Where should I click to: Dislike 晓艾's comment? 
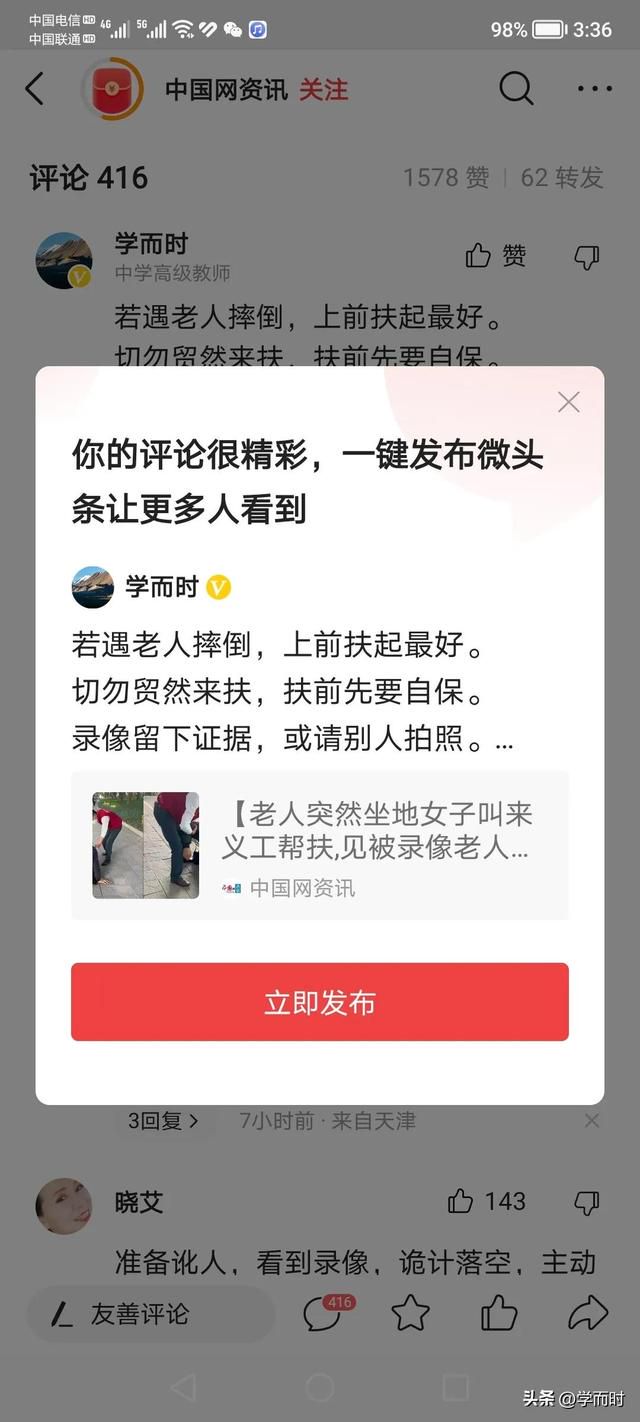(x=587, y=1201)
